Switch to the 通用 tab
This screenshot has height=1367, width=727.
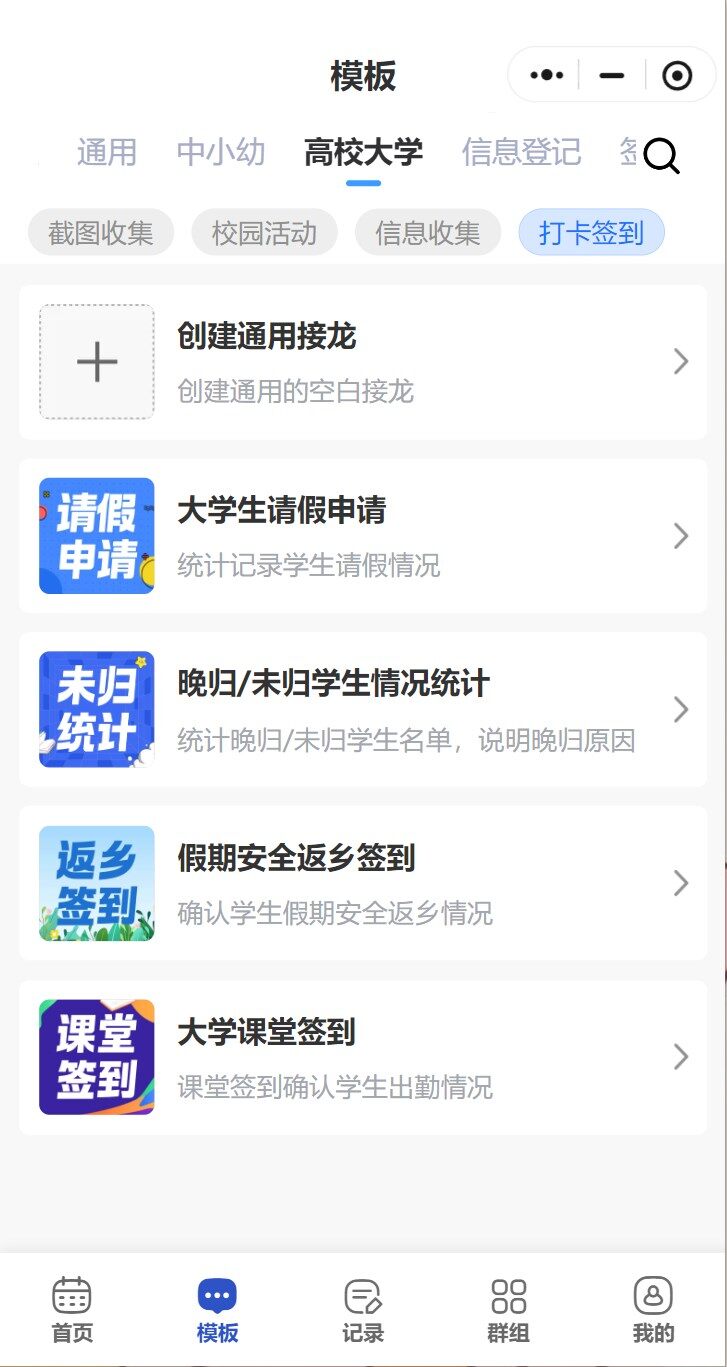coord(106,152)
